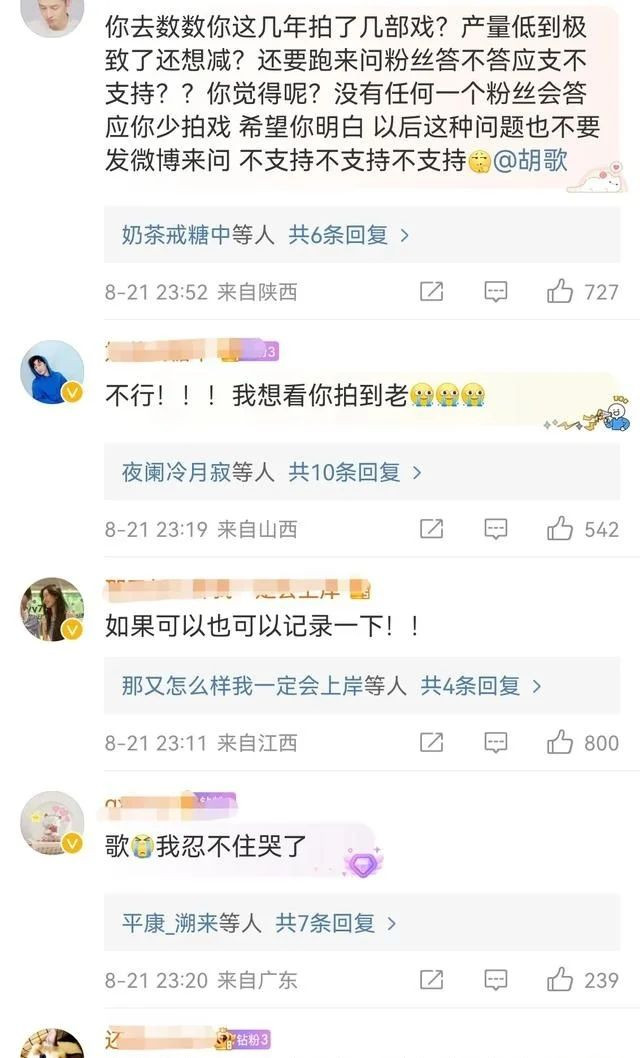Forward the comment posted 8-21 23:20
640x1058 pixels.
click(431, 980)
